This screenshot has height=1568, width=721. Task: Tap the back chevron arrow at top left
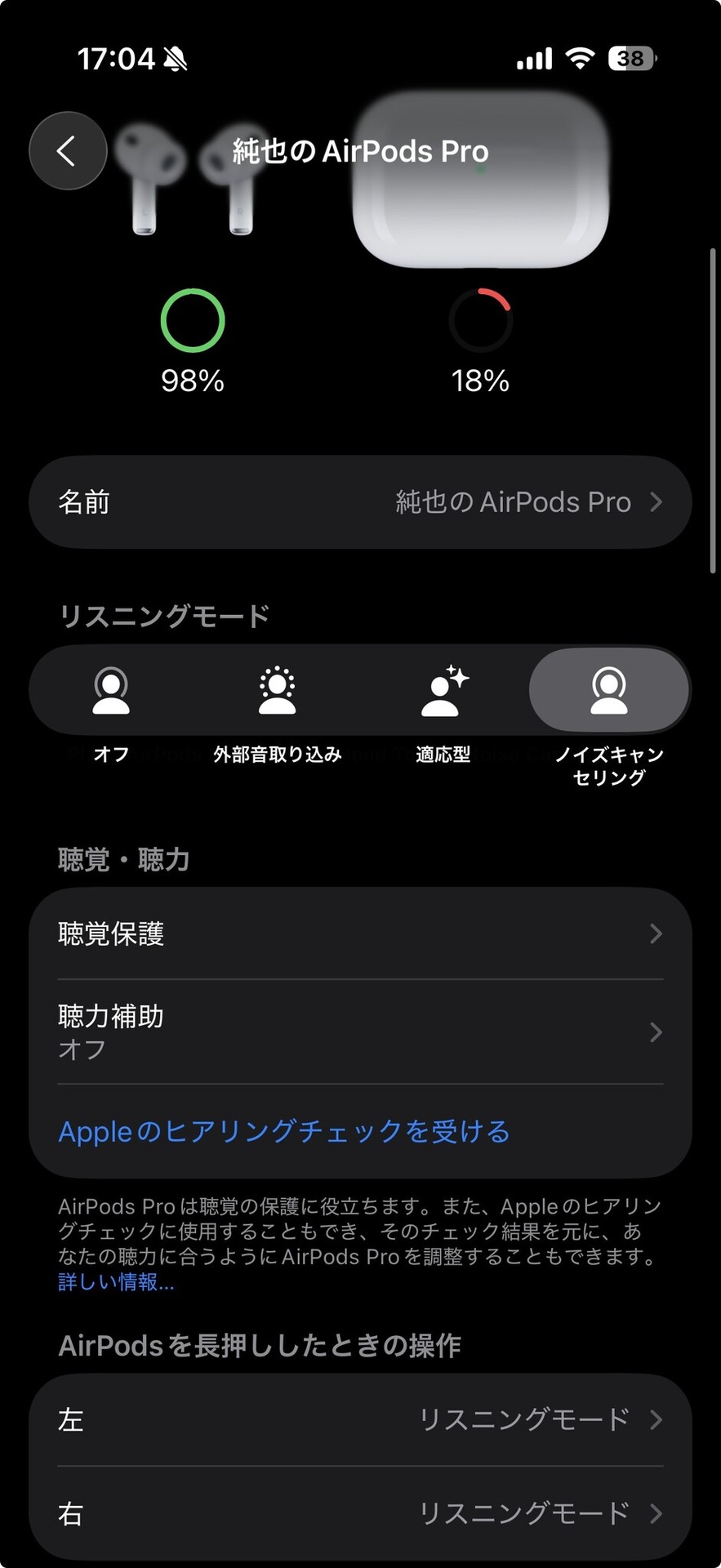click(x=68, y=151)
